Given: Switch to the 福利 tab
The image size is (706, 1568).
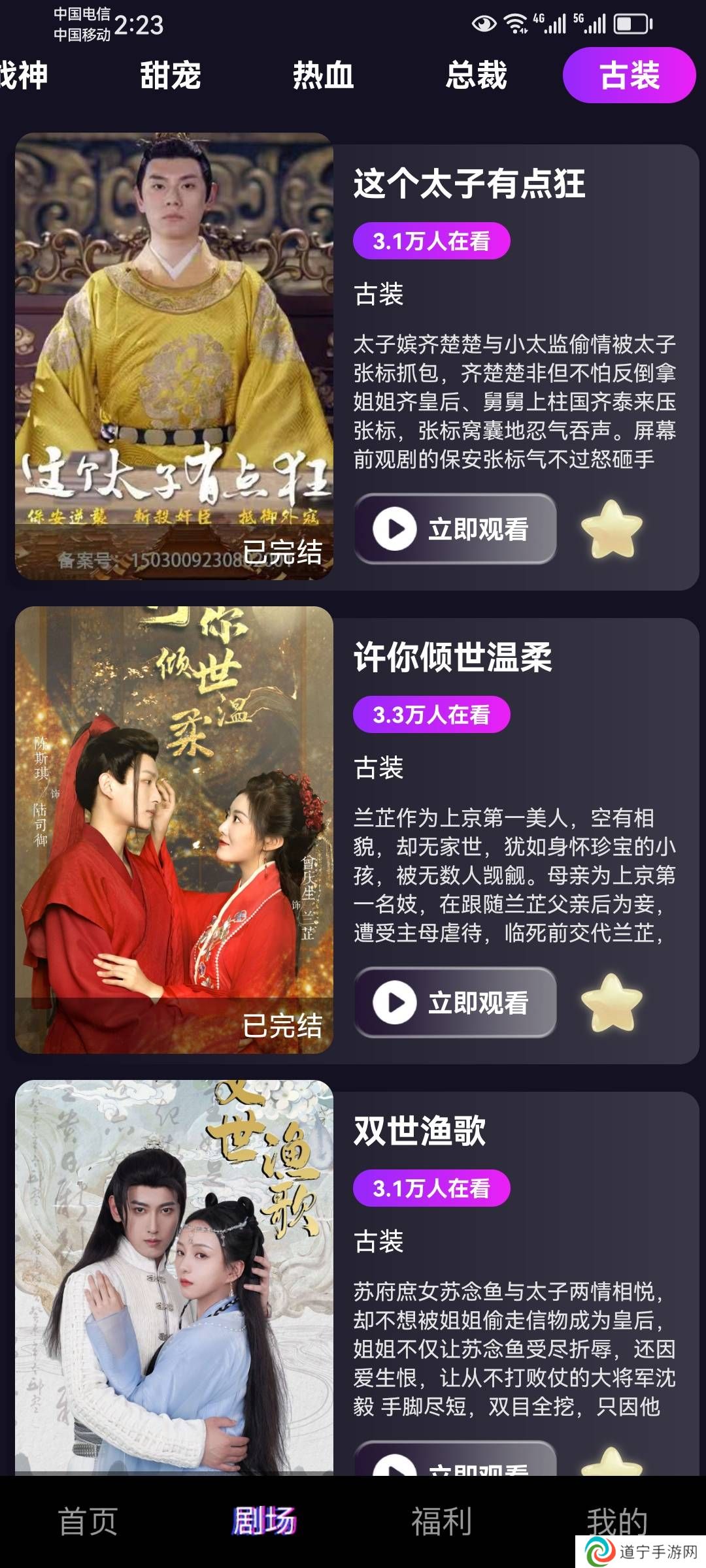Looking at the screenshot, I should pos(441,1521).
